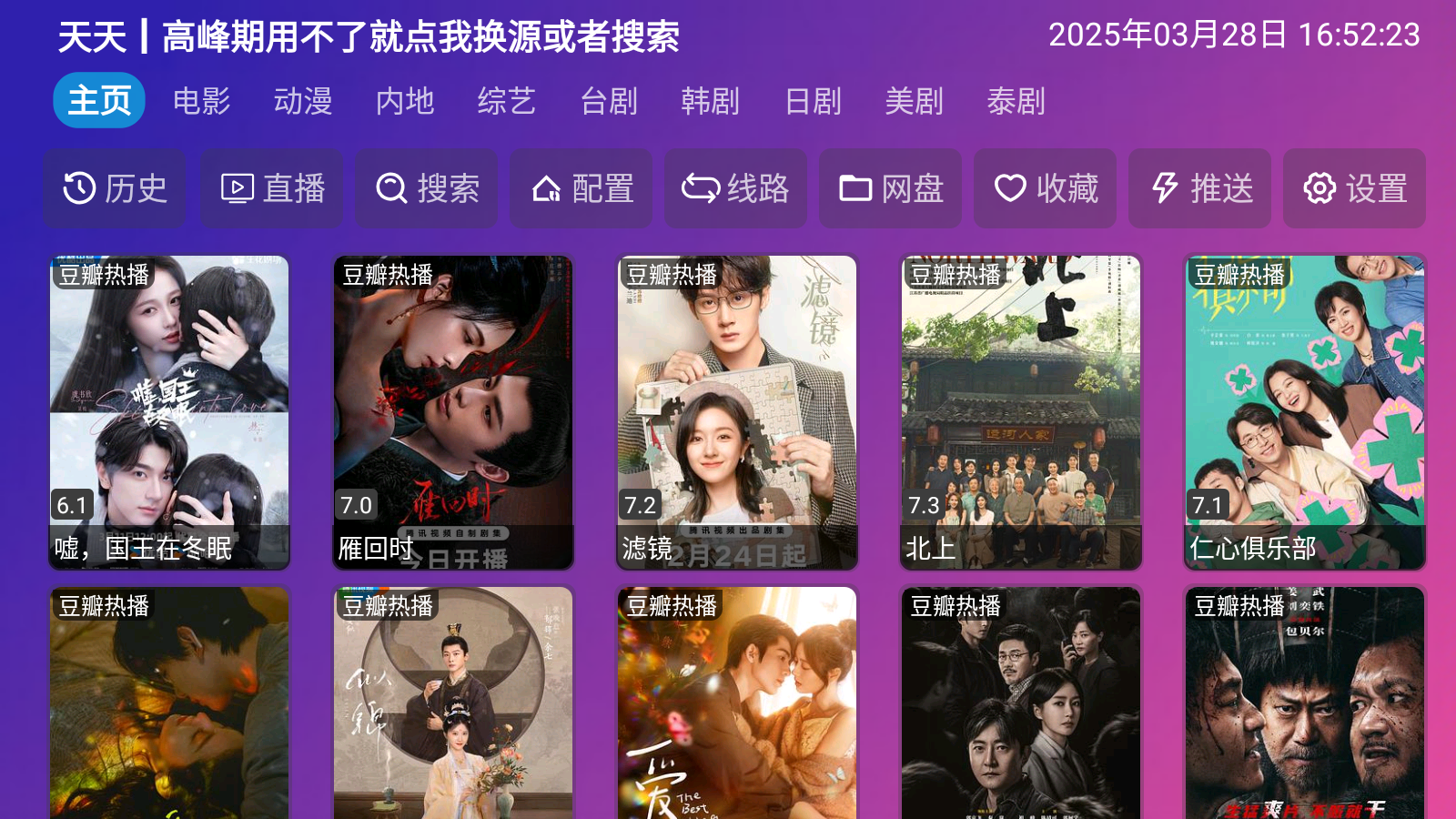Select the 韩剧 tab
The image size is (1456, 819).
(x=710, y=101)
